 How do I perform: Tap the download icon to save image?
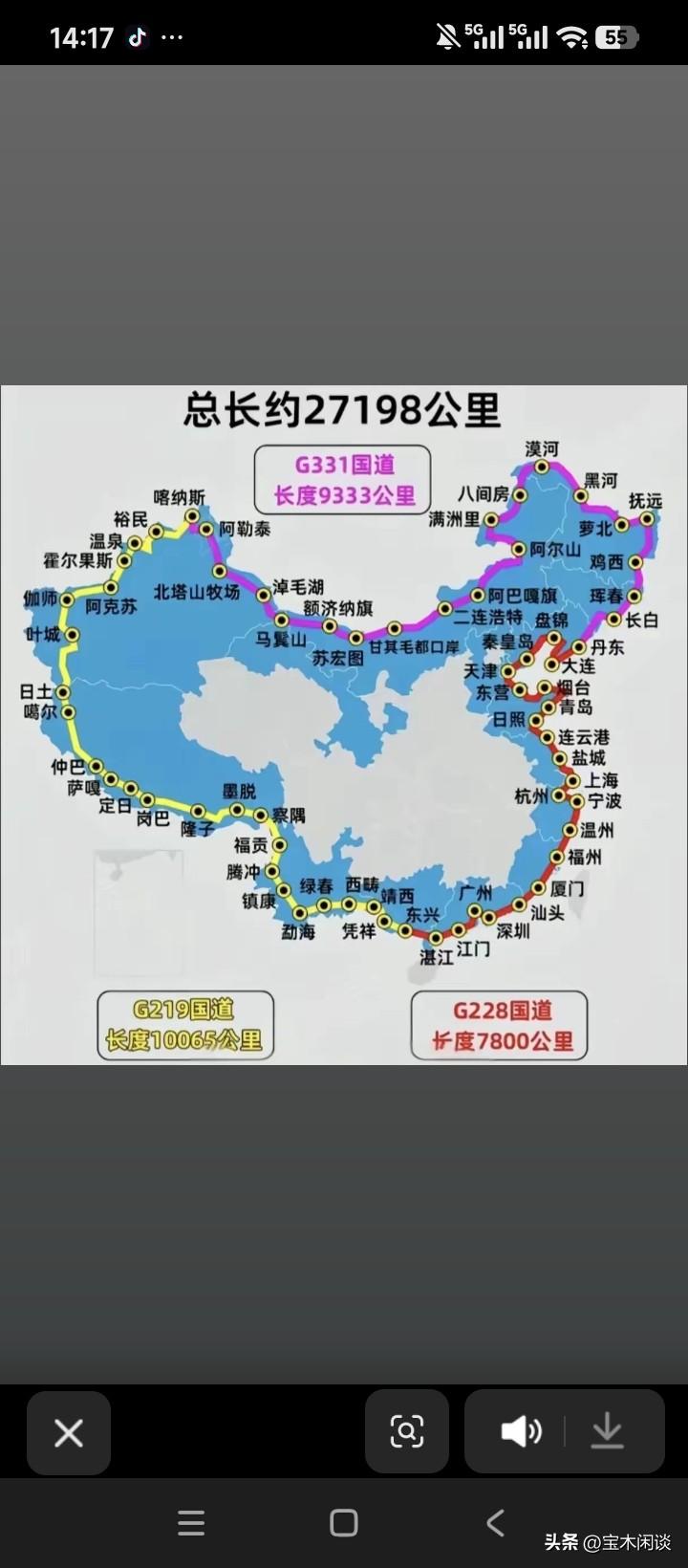pos(607,1431)
